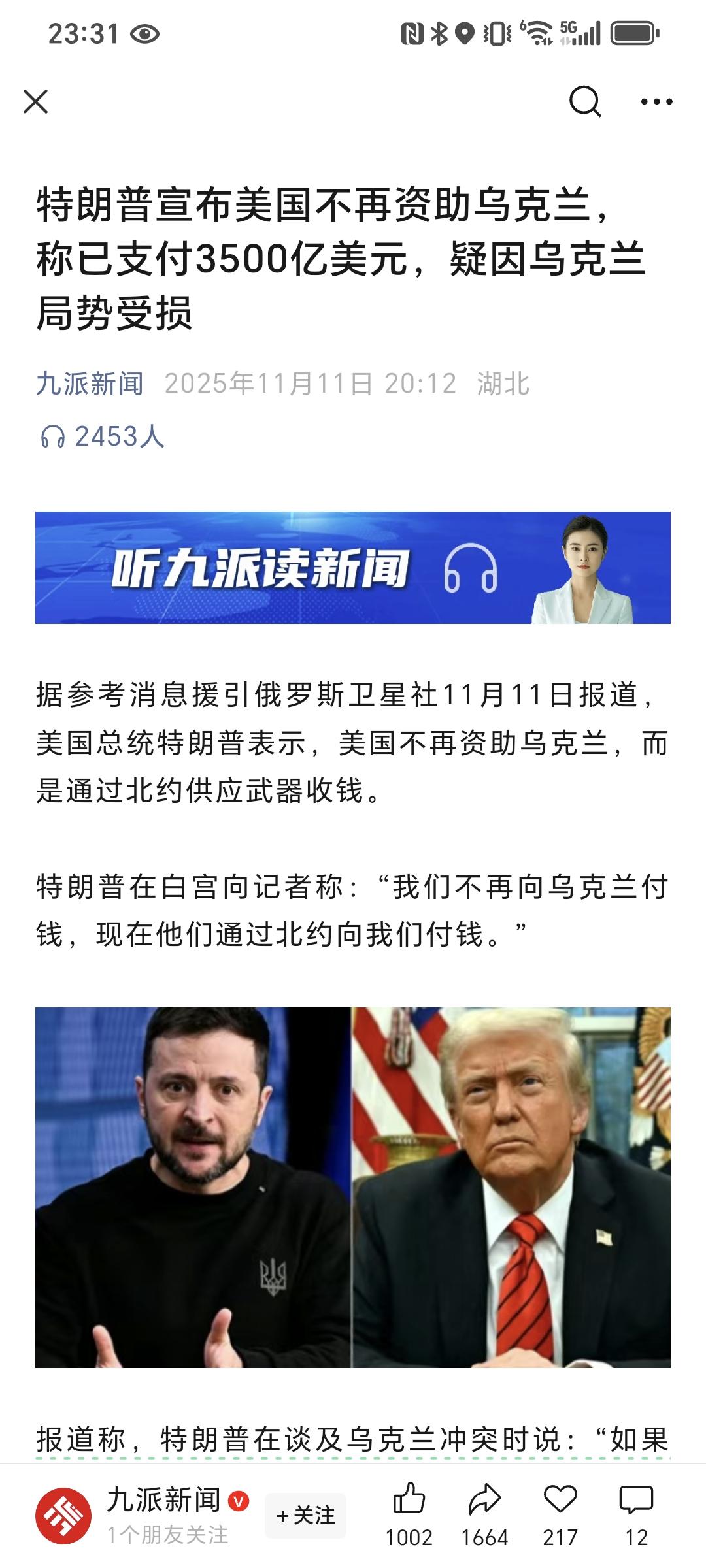Open the search on the article page
The height and width of the screenshot is (1568, 706).
point(586,101)
